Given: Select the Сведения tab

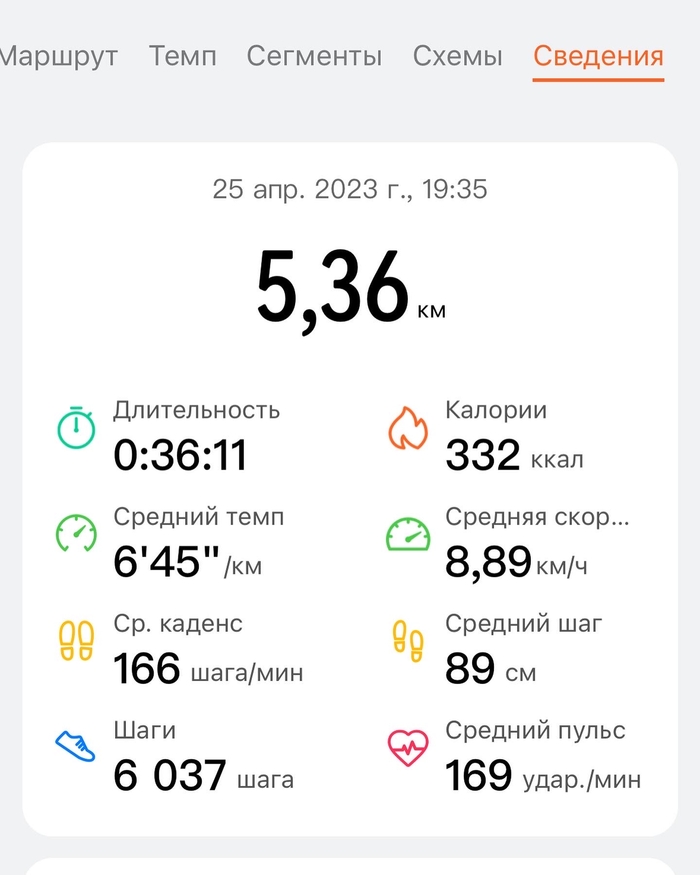Looking at the screenshot, I should coord(597,56).
